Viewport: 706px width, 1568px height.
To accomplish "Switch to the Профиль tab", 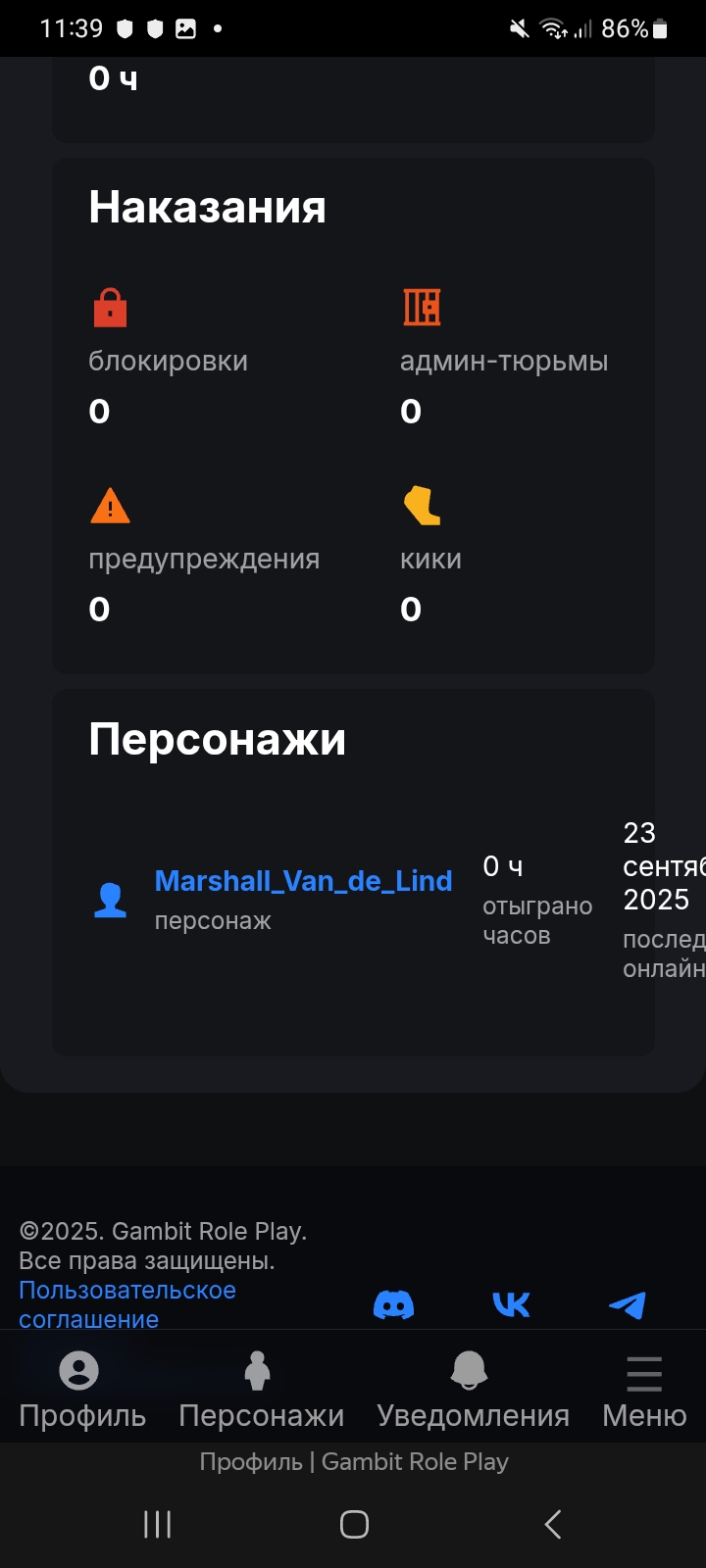I will (82, 1390).
